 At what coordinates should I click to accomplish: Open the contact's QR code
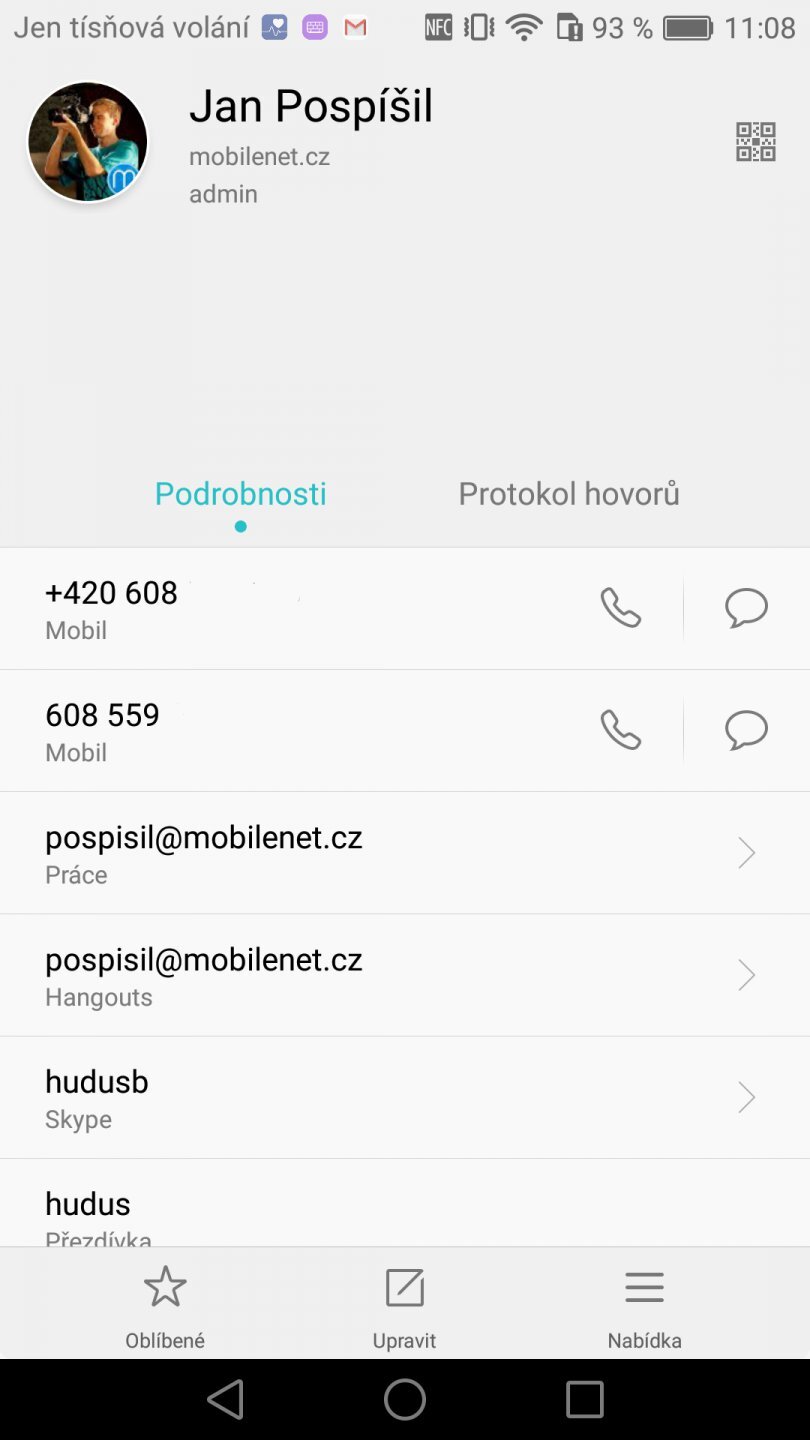click(x=757, y=141)
